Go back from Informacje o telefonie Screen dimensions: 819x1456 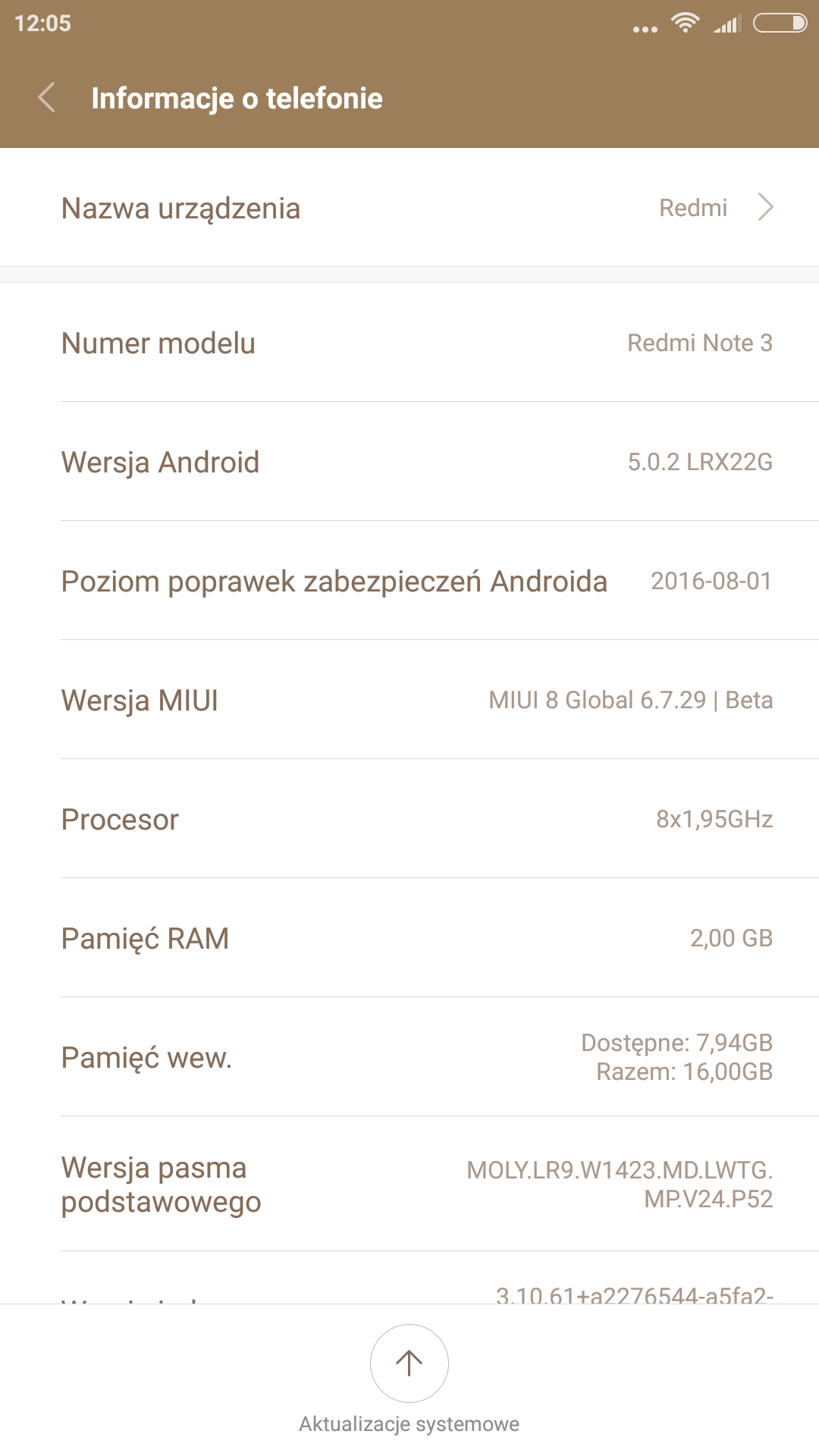47,98
